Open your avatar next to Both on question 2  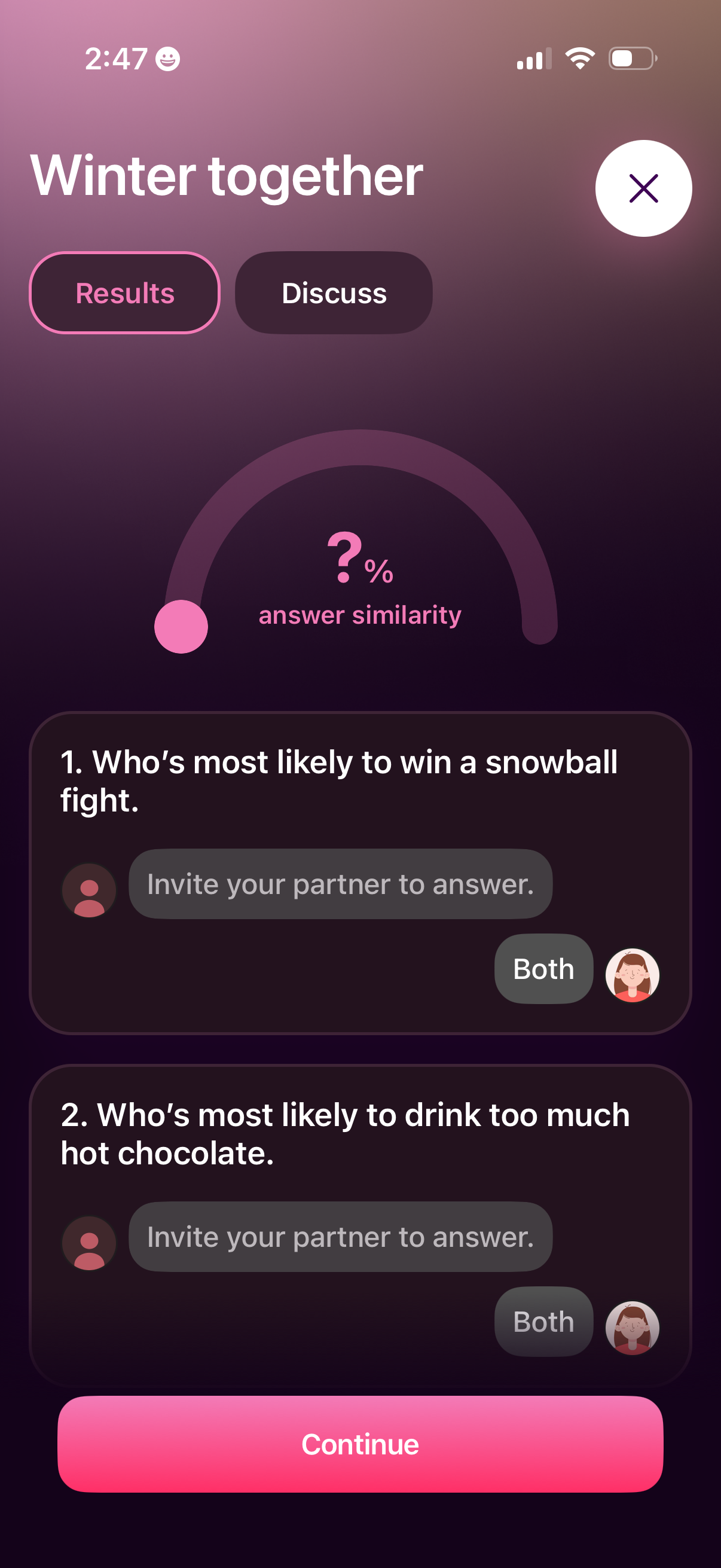(x=632, y=1328)
